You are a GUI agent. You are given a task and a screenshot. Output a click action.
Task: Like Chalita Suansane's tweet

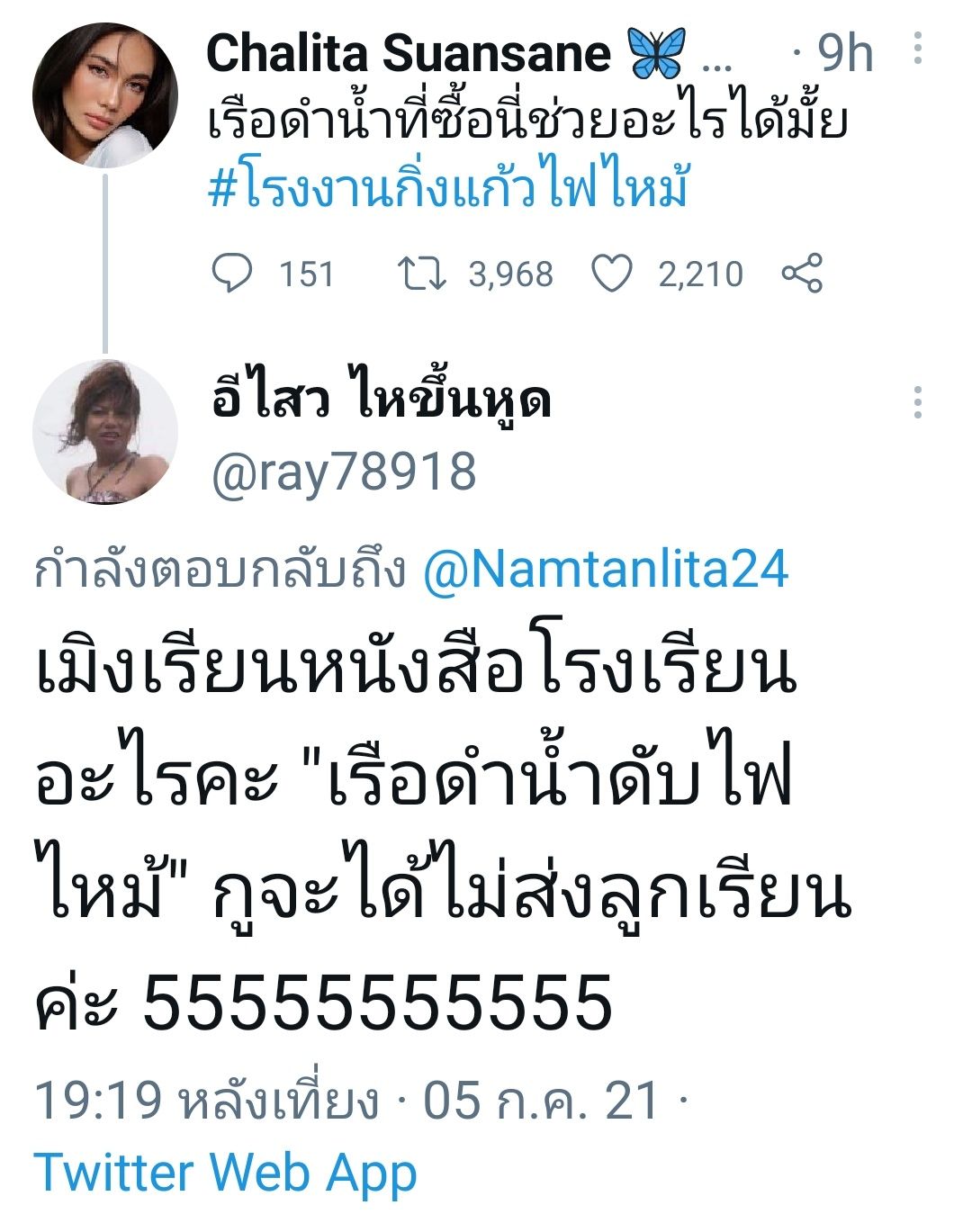point(612,274)
